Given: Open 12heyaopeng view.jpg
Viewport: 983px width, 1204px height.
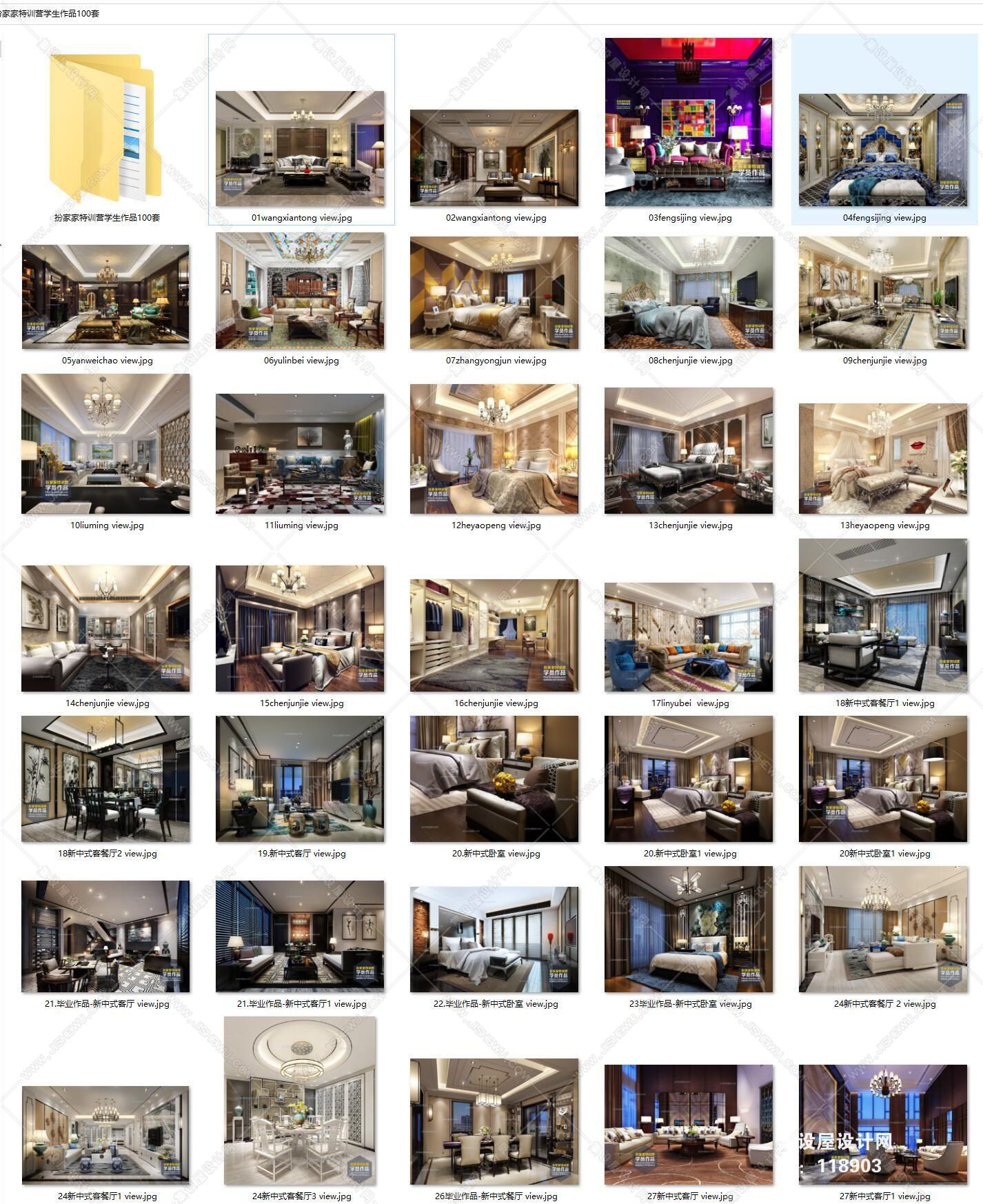Looking at the screenshot, I should [x=494, y=449].
